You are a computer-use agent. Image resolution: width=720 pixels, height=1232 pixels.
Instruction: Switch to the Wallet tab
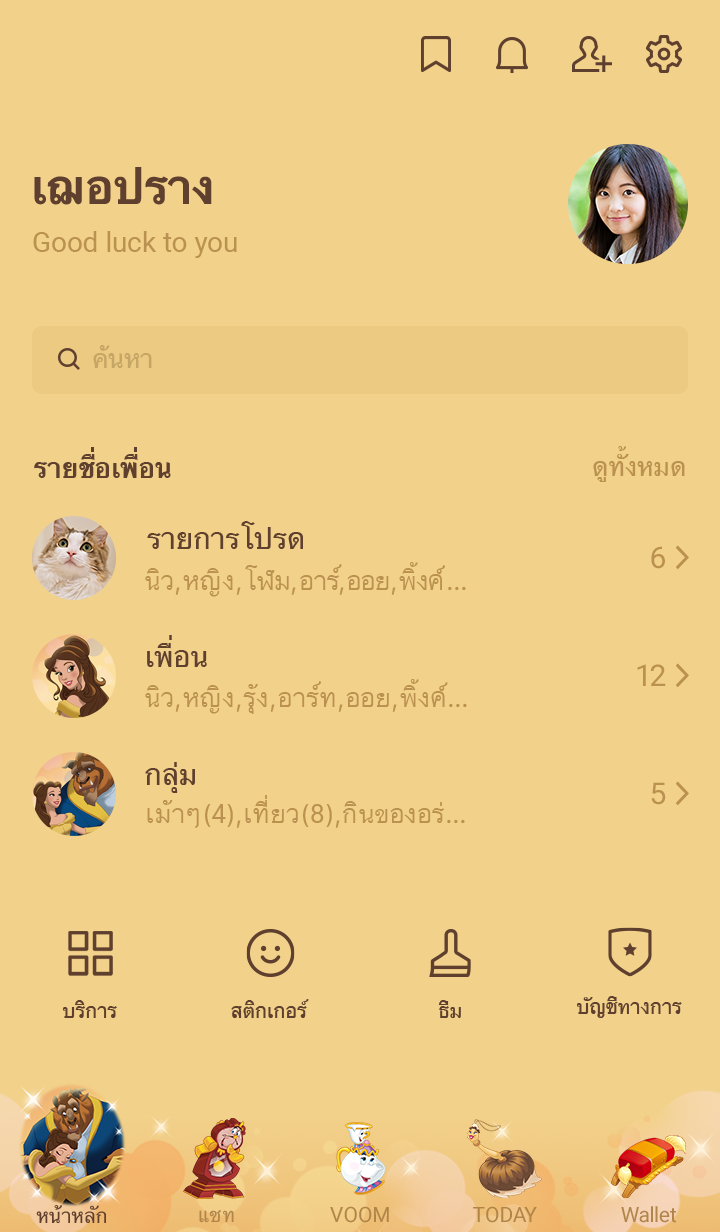point(648,1170)
